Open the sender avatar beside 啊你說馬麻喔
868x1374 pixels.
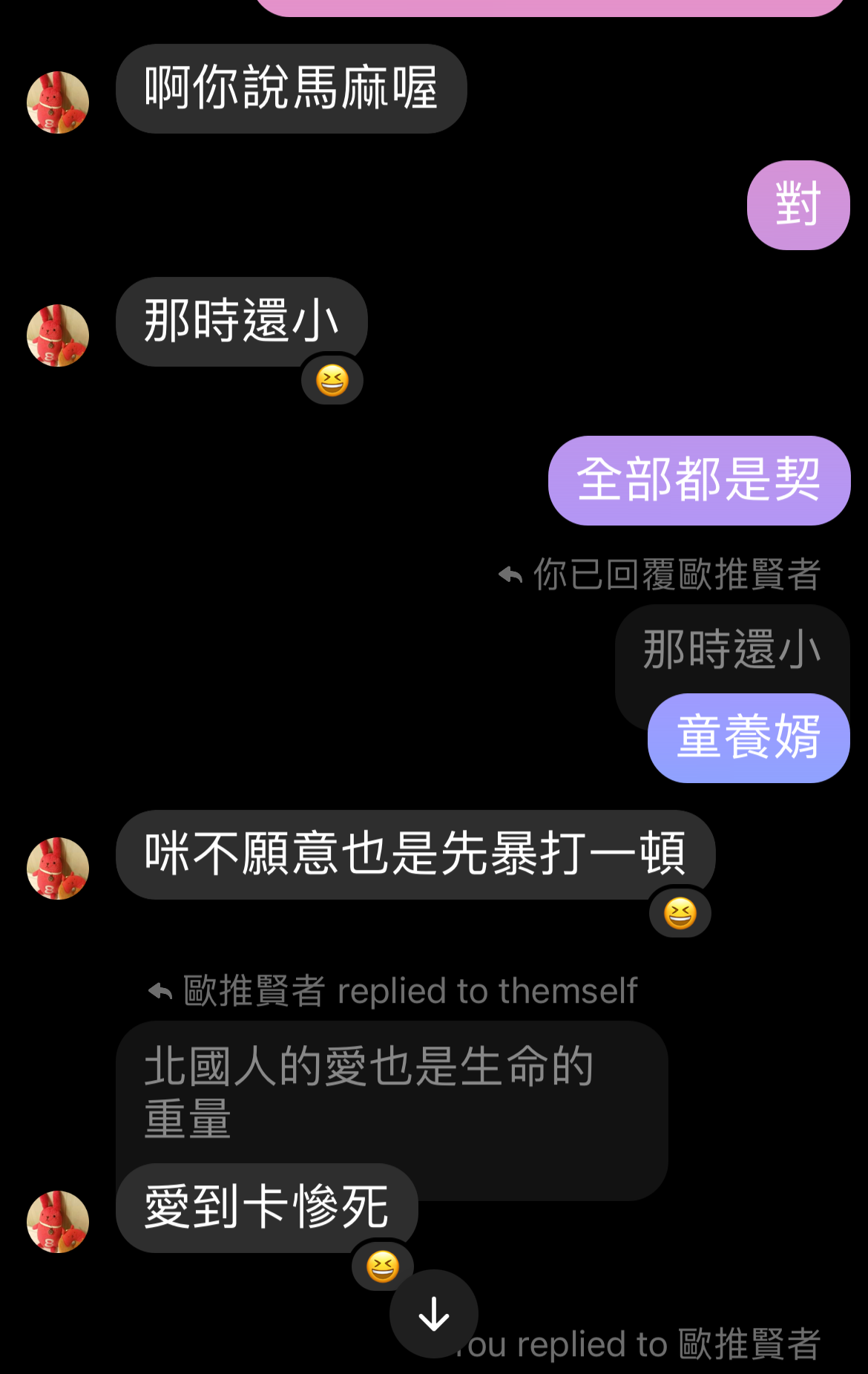click(58, 102)
